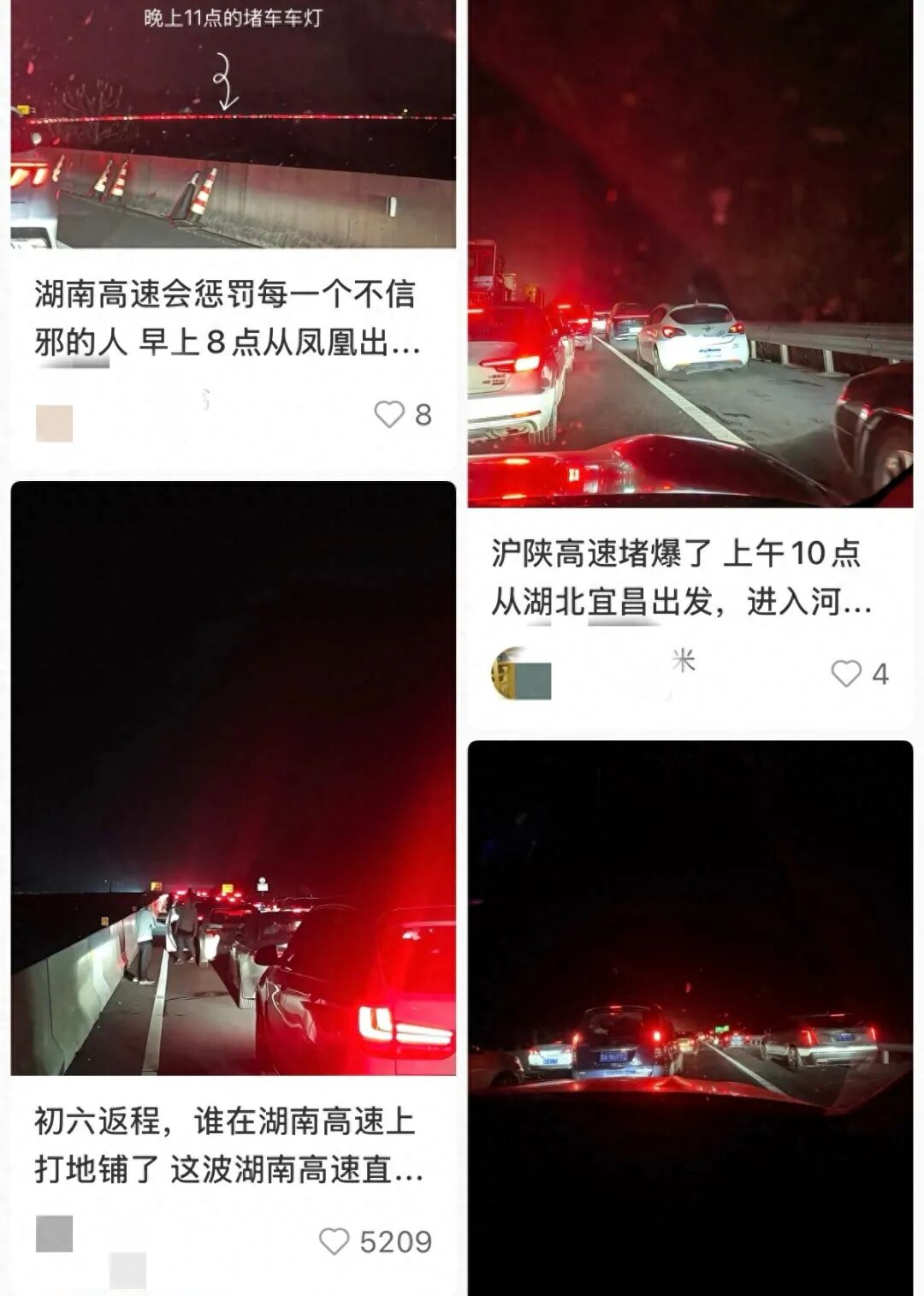Image resolution: width=924 pixels, height=1296 pixels.
Task: Like the 沪陕高速堵爆了 post
Action: point(846,674)
